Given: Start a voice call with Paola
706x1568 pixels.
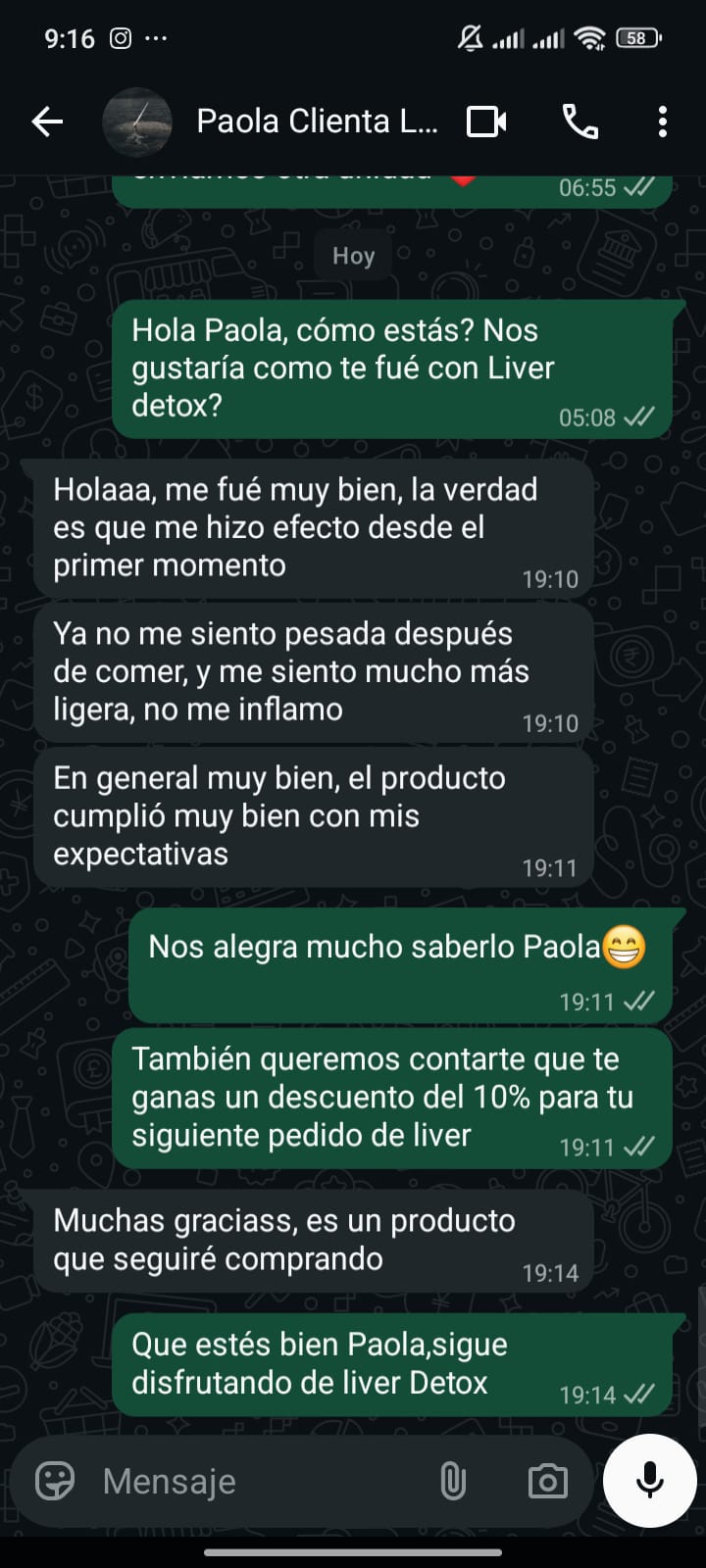Looking at the screenshot, I should tap(580, 122).
